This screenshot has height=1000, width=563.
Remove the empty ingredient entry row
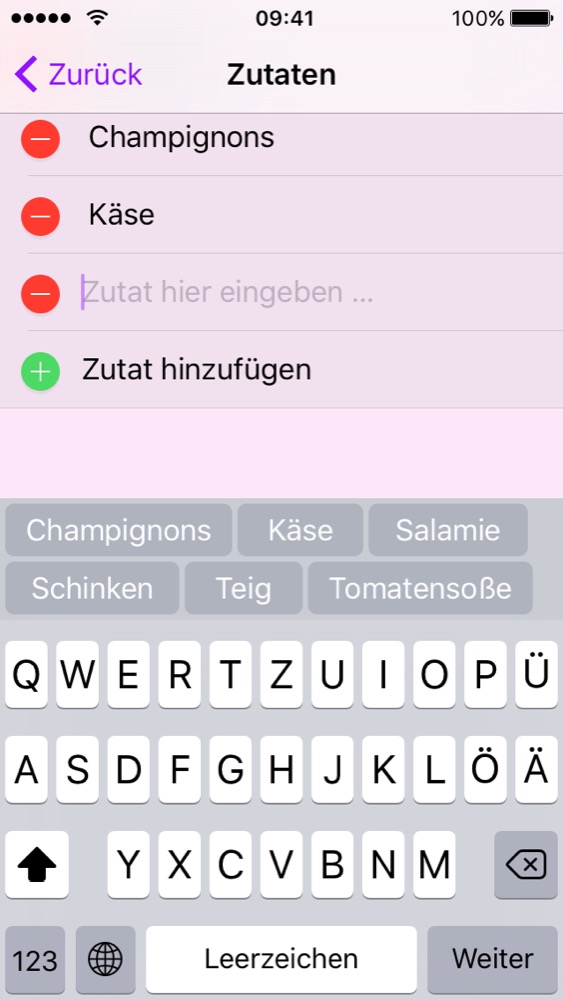tap(40, 293)
